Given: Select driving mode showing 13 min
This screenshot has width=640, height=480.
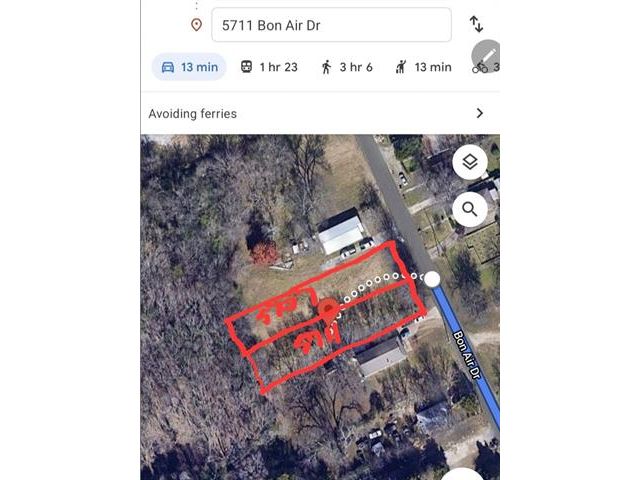Looking at the screenshot, I should point(189,67).
